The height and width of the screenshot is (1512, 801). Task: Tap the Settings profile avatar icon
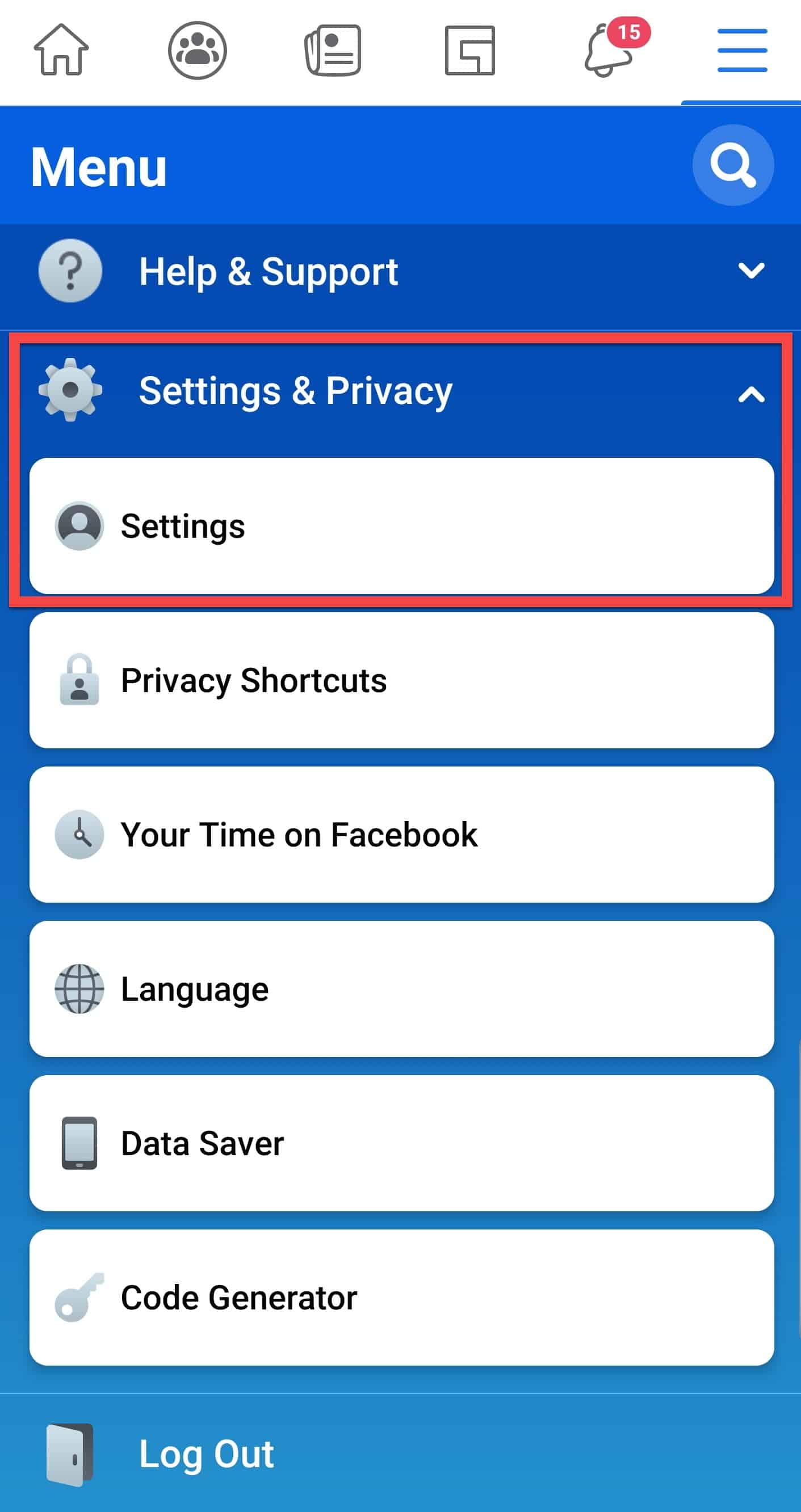pos(80,527)
